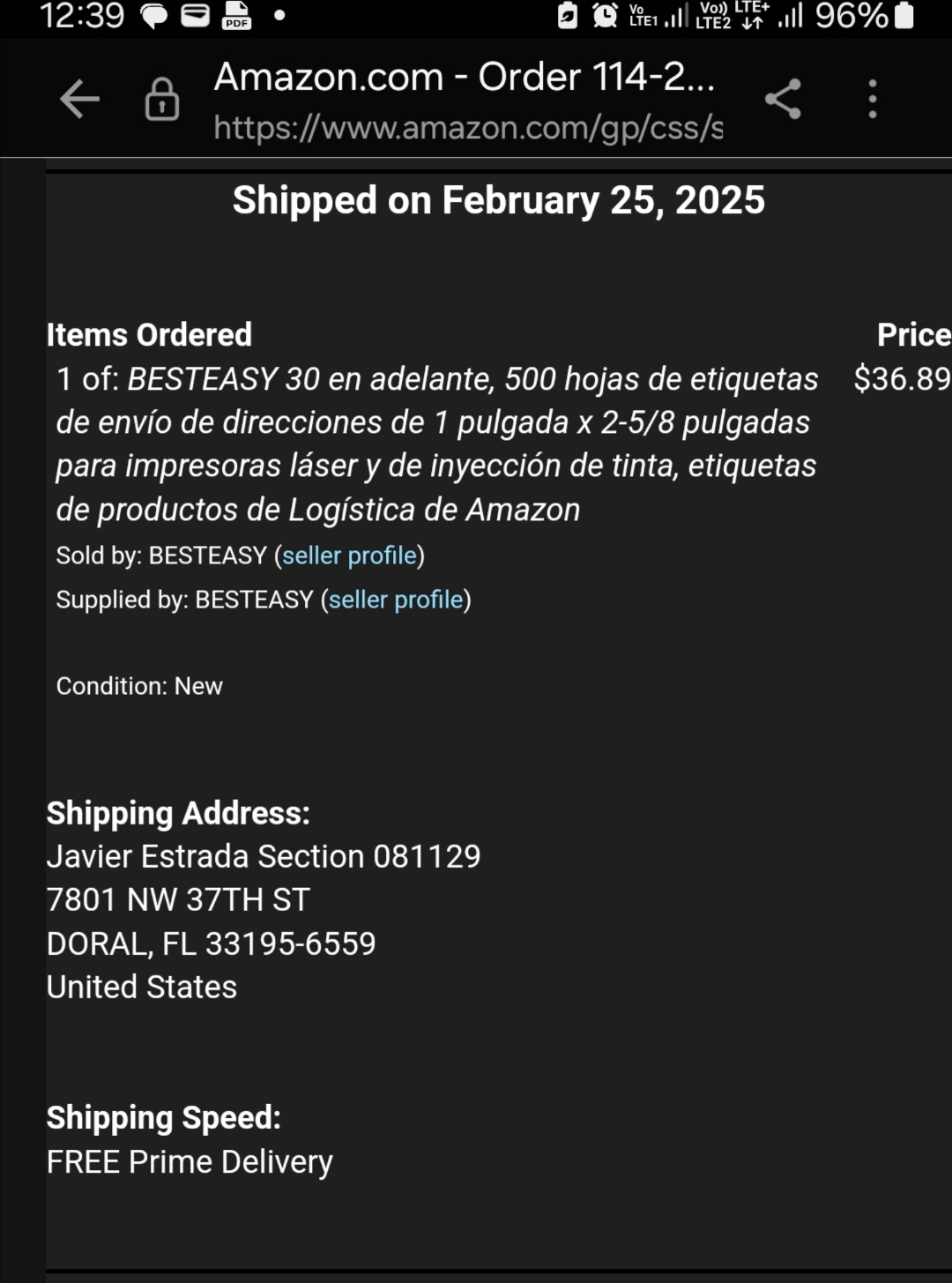Open the three-dot overflow menu
Image resolution: width=952 pixels, height=1283 pixels.
click(873, 99)
